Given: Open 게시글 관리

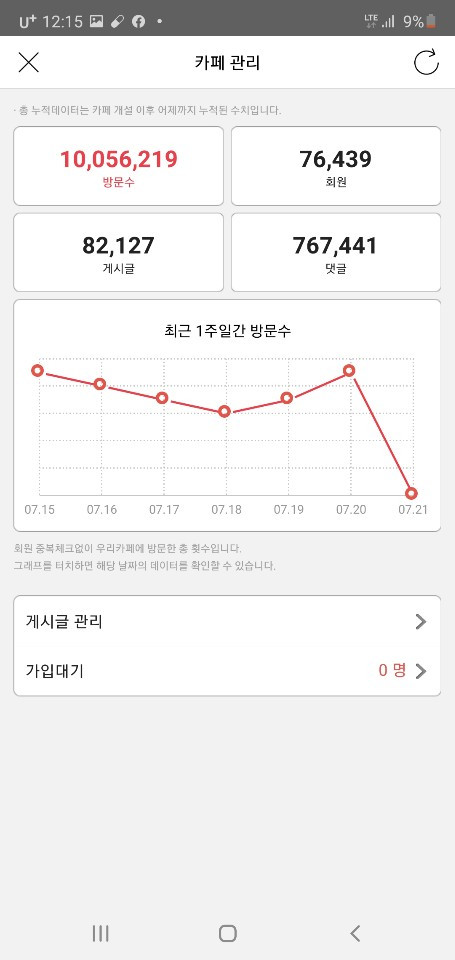Looking at the screenshot, I should pos(227,621).
